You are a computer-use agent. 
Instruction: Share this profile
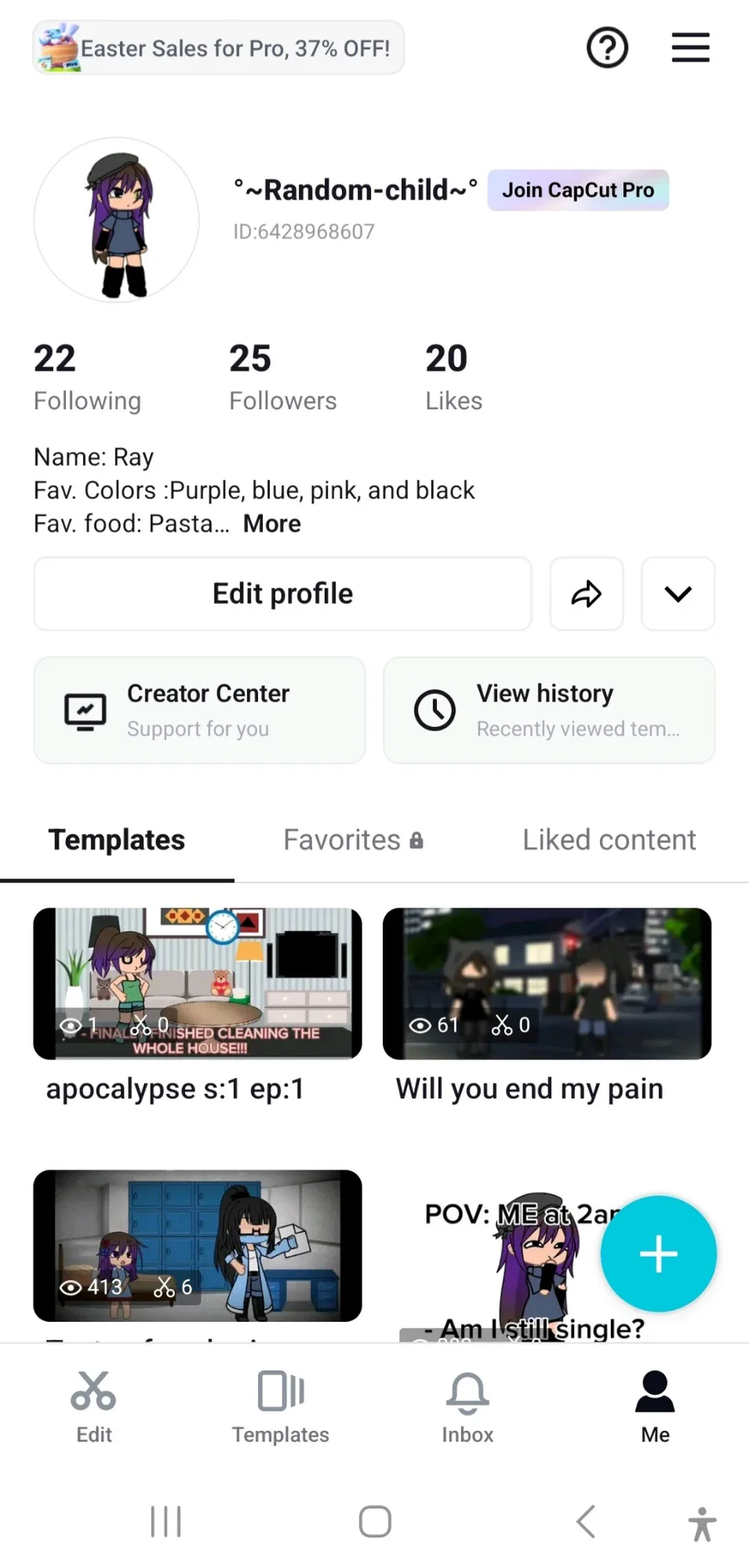(x=586, y=594)
